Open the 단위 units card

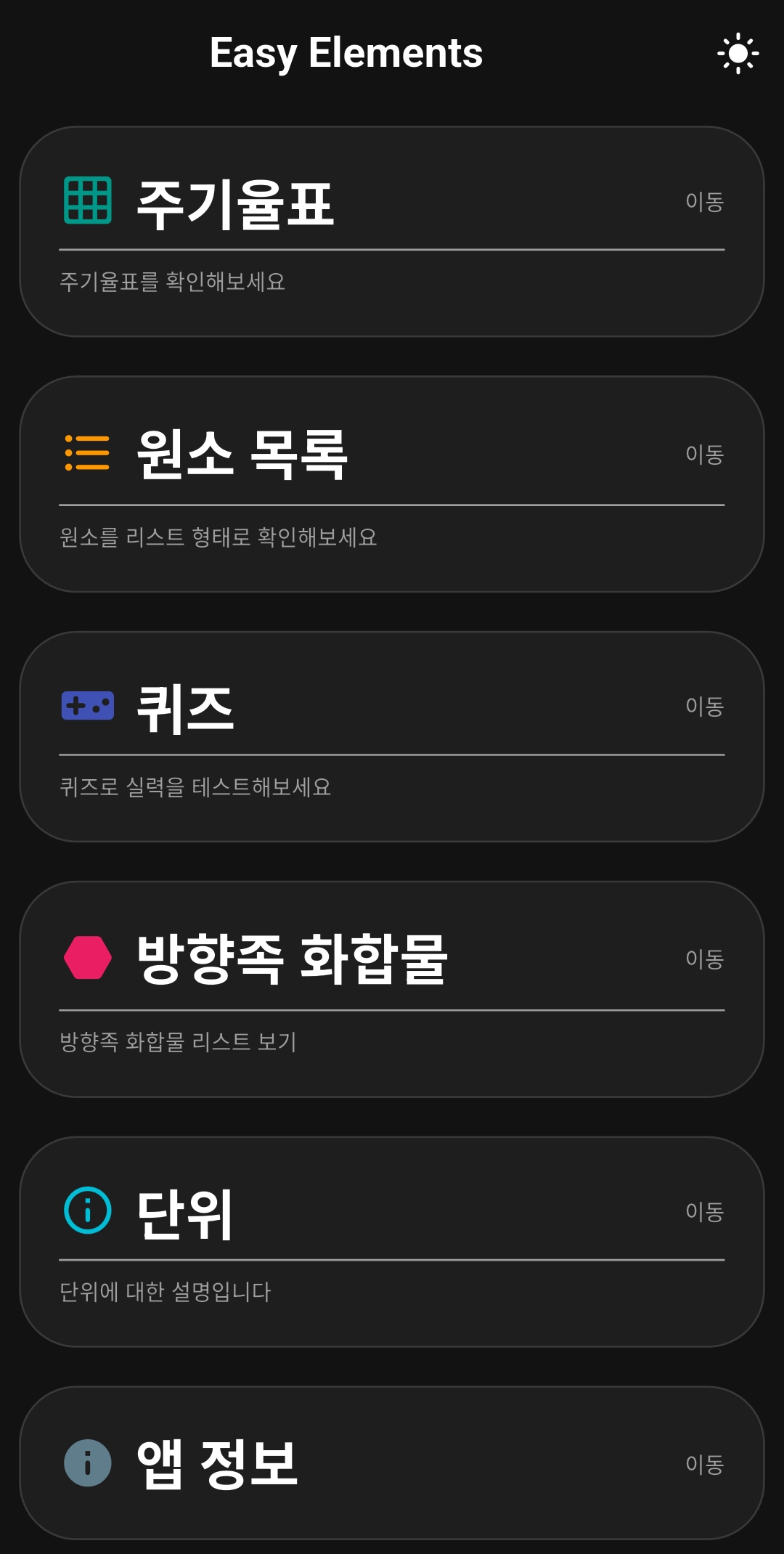click(x=392, y=1242)
